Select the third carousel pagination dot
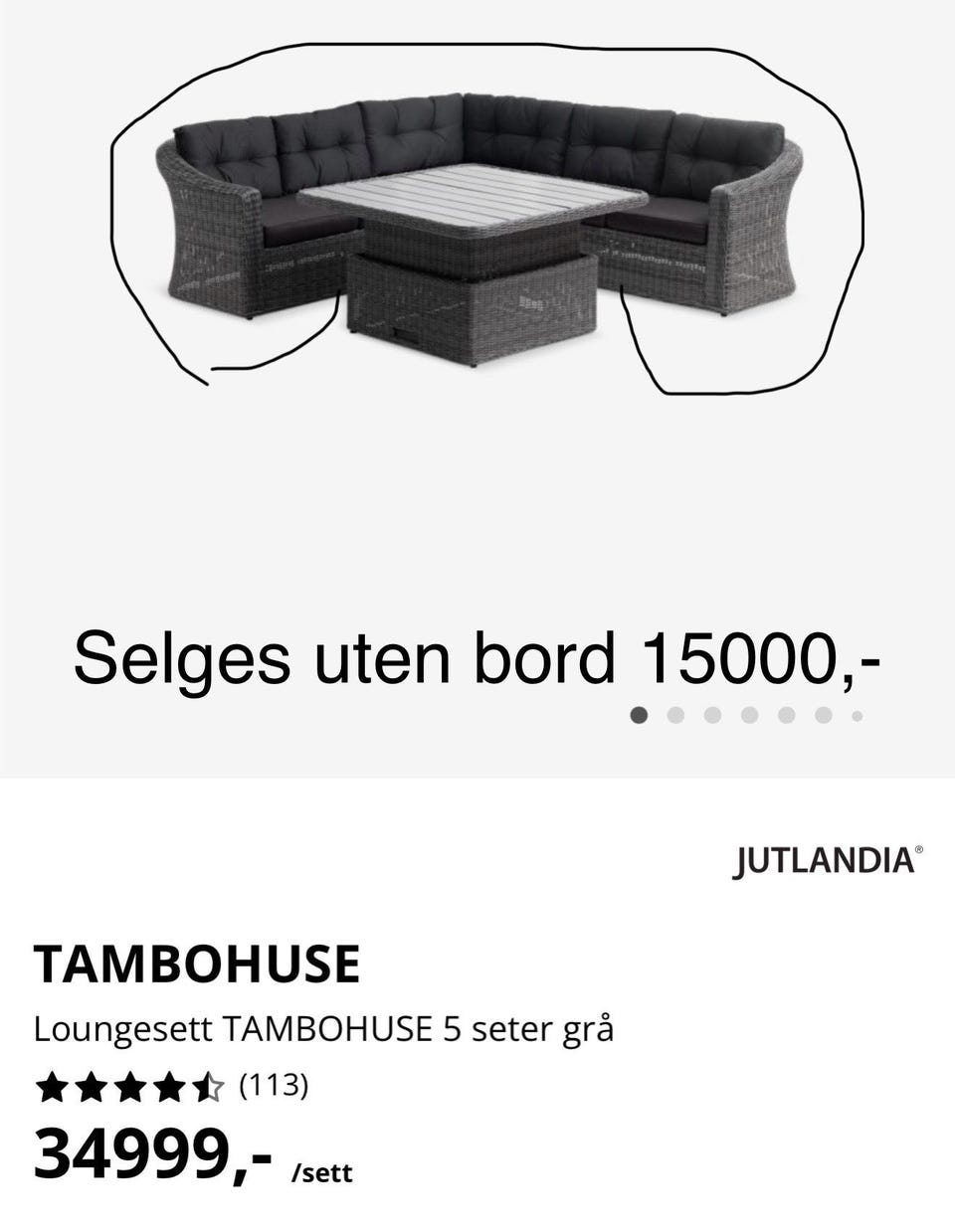This screenshot has height=1232, width=955. 711,713
